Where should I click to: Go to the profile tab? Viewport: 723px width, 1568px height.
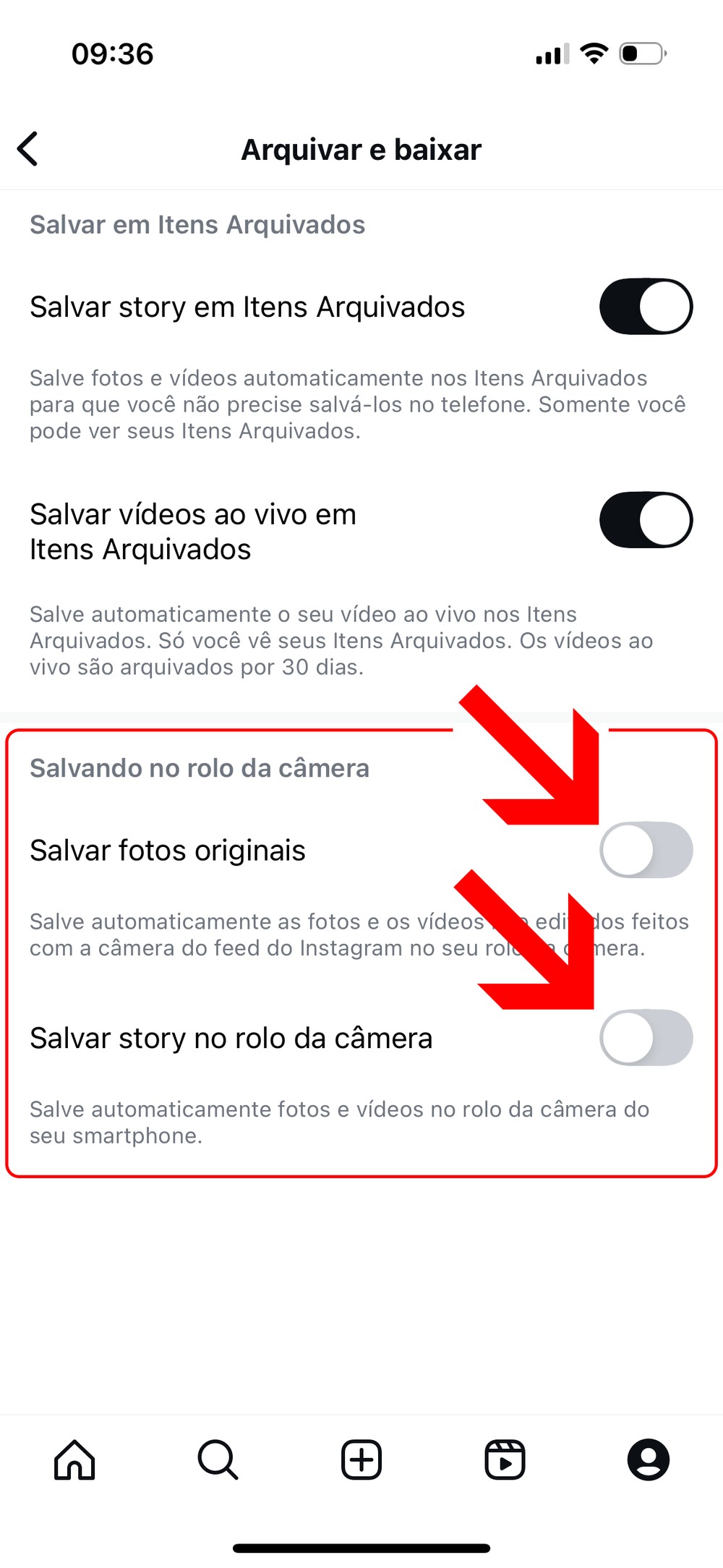click(x=648, y=1460)
